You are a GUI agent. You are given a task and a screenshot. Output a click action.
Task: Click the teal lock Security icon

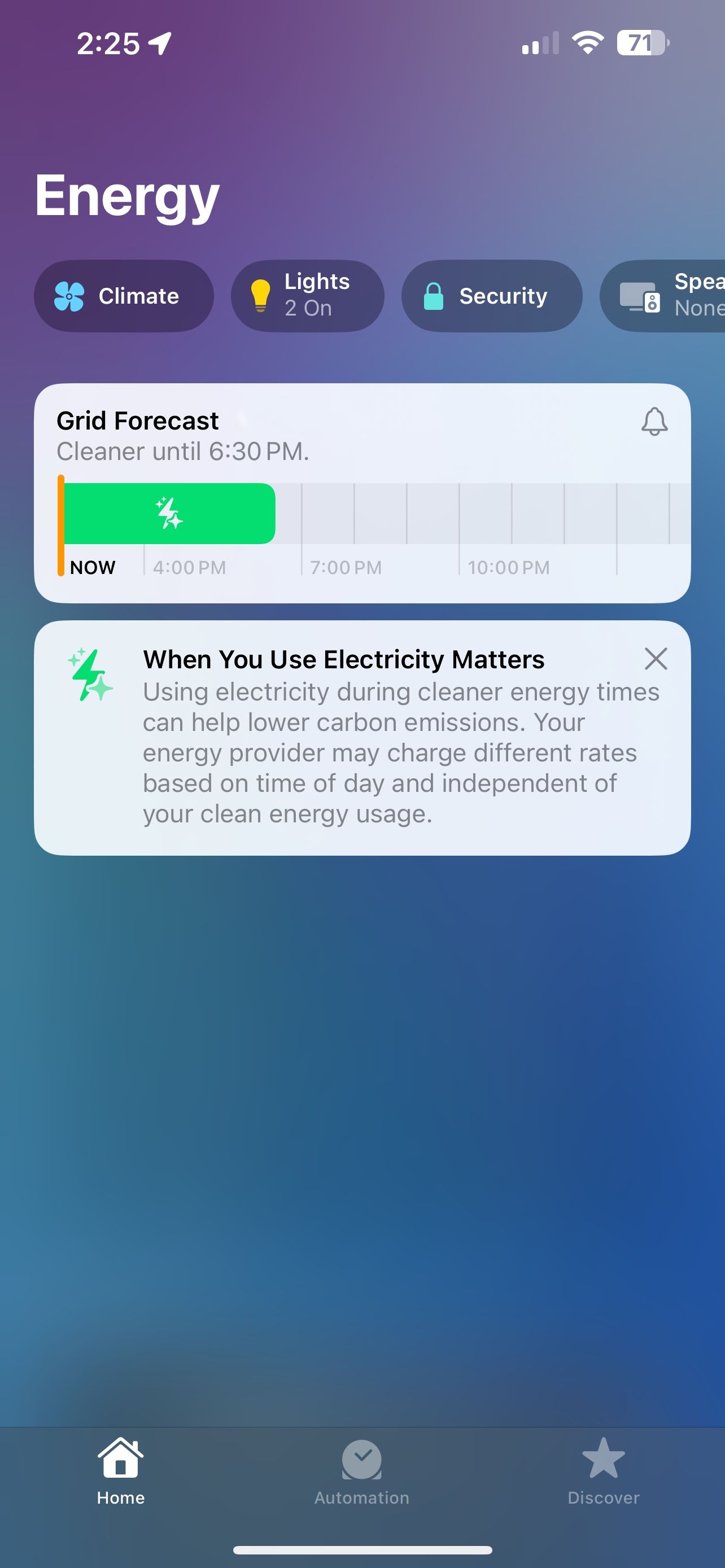point(434,296)
